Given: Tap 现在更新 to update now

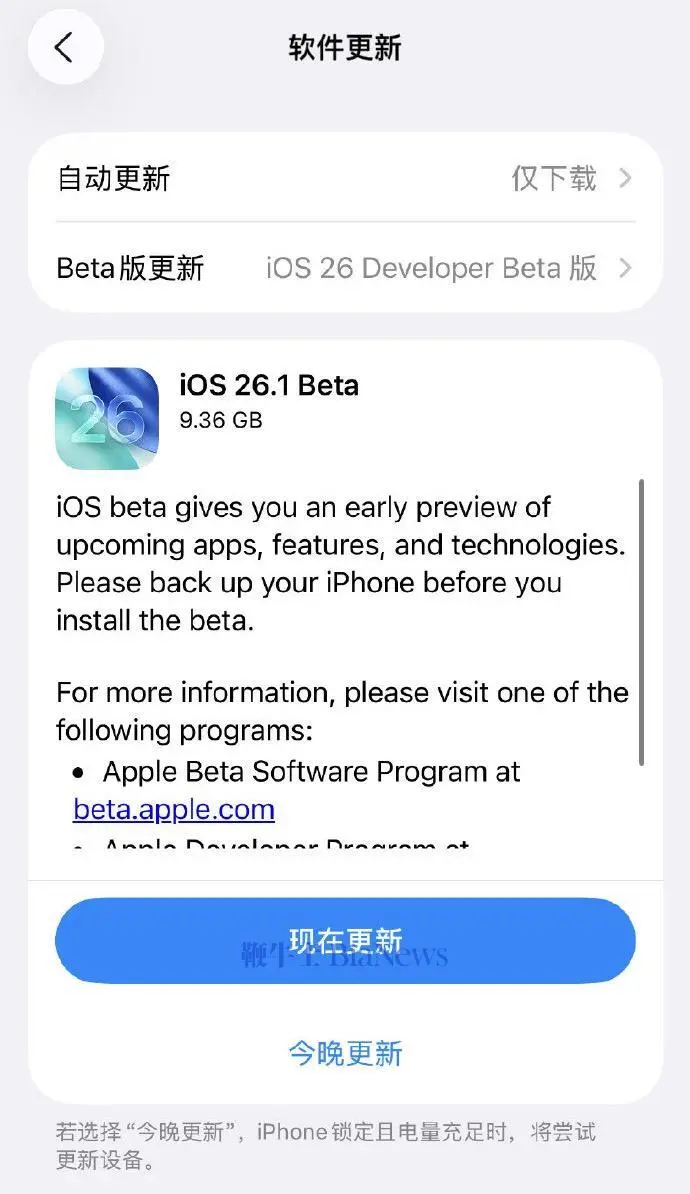Looking at the screenshot, I should pos(345,940).
